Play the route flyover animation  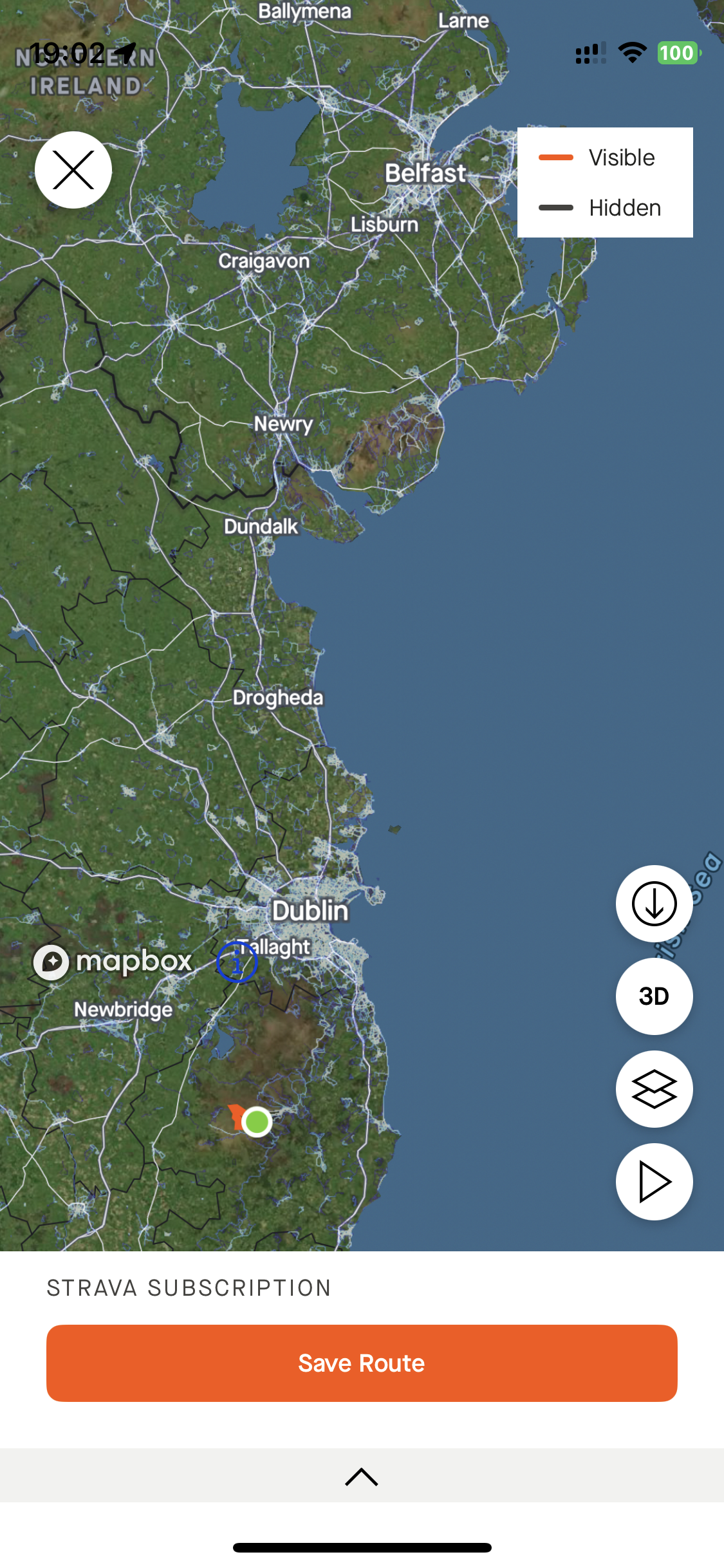(654, 1182)
